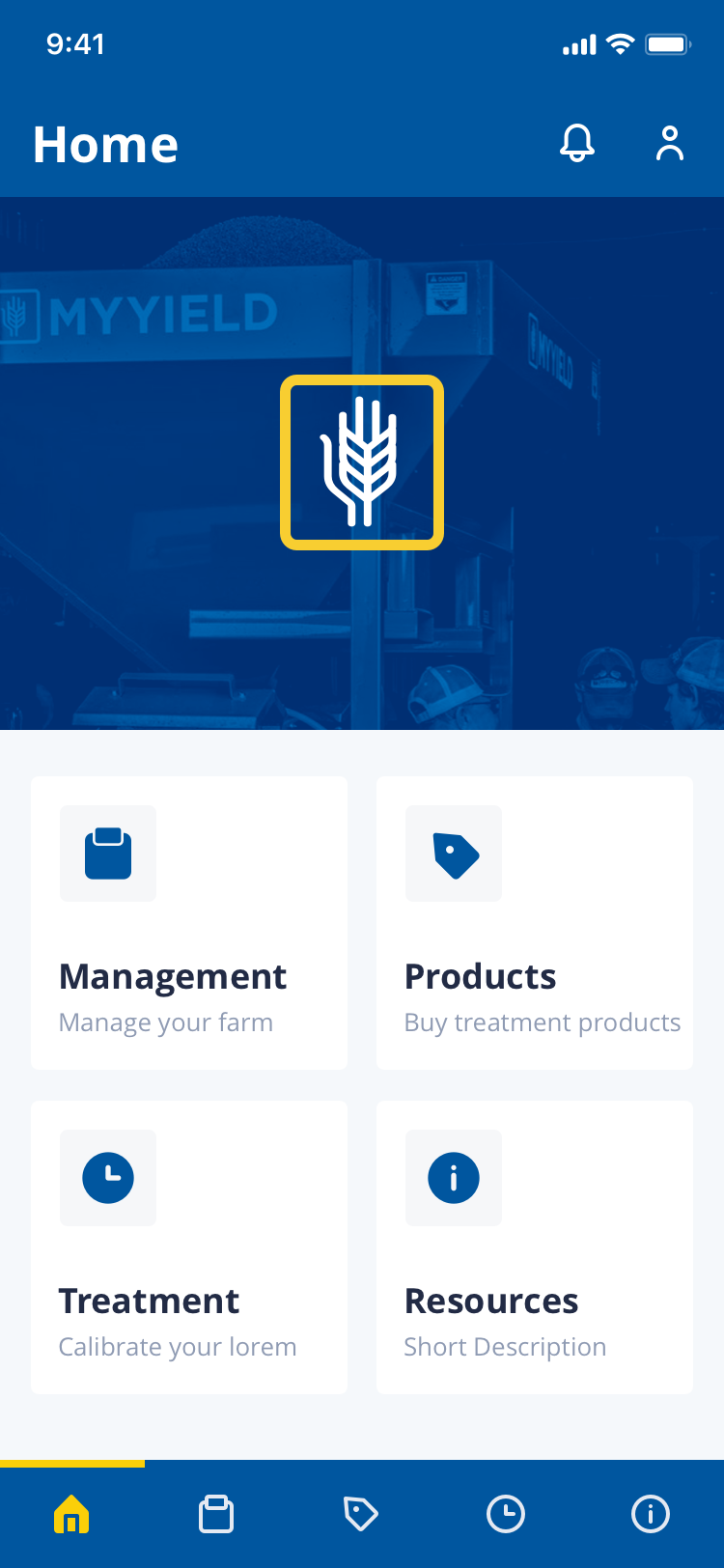This screenshot has width=724, height=1568.
Task: Open the notifications bell
Action: pyautogui.click(x=577, y=143)
